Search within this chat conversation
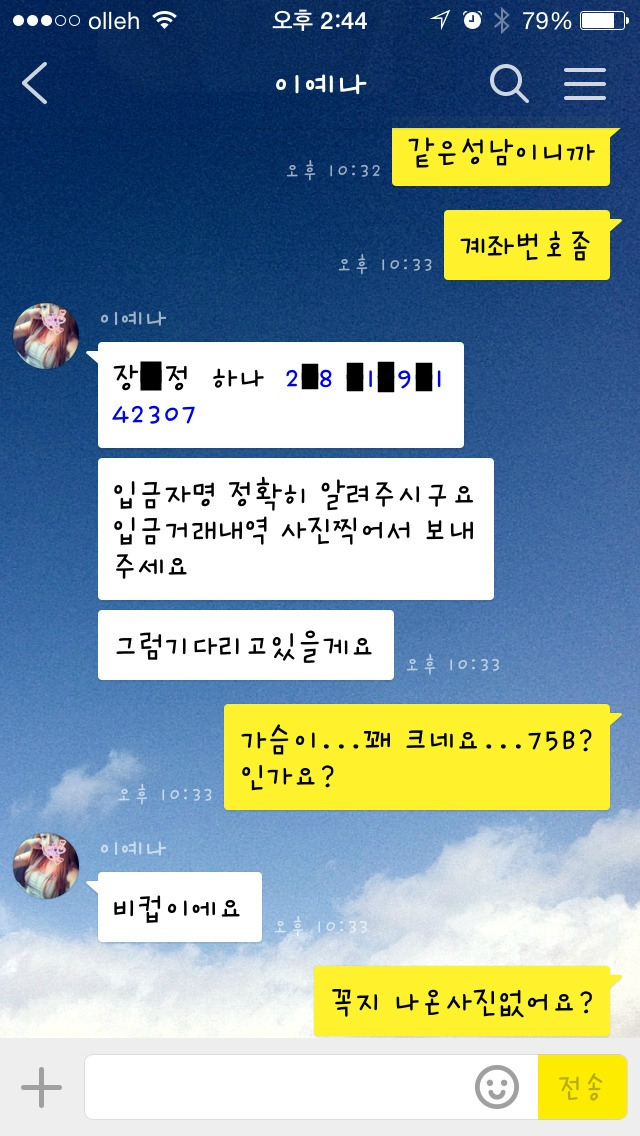 509,84
